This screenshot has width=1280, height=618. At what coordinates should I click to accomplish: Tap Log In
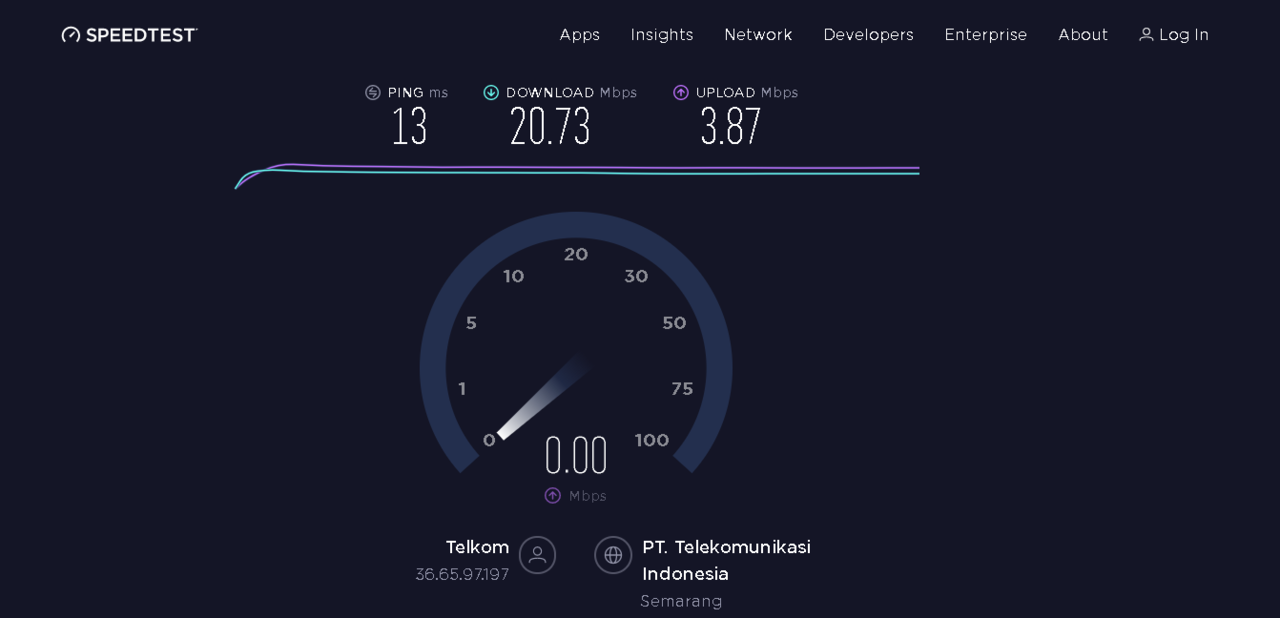(1174, 35)
